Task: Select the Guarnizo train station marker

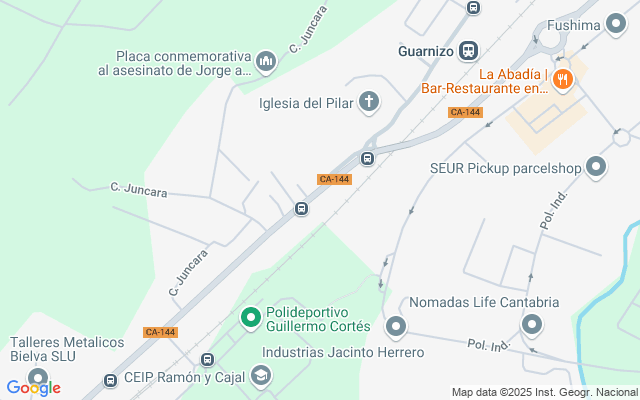Action: pos(469,50)
